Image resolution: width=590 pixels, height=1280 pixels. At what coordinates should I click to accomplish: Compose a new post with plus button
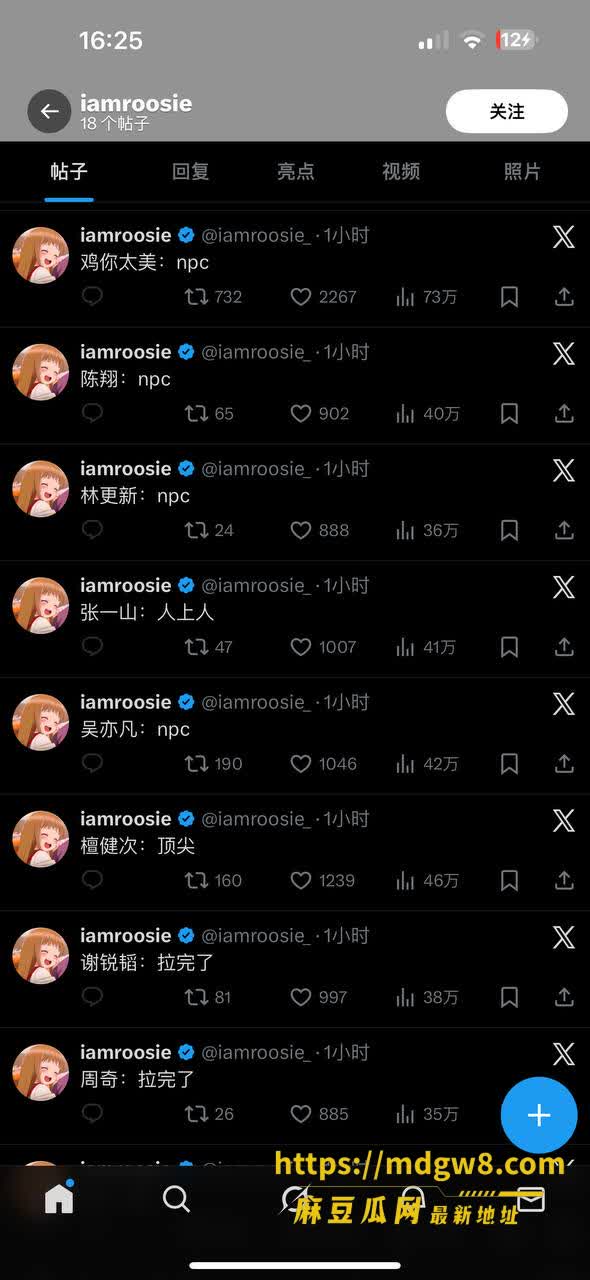tap(539, 1115)
